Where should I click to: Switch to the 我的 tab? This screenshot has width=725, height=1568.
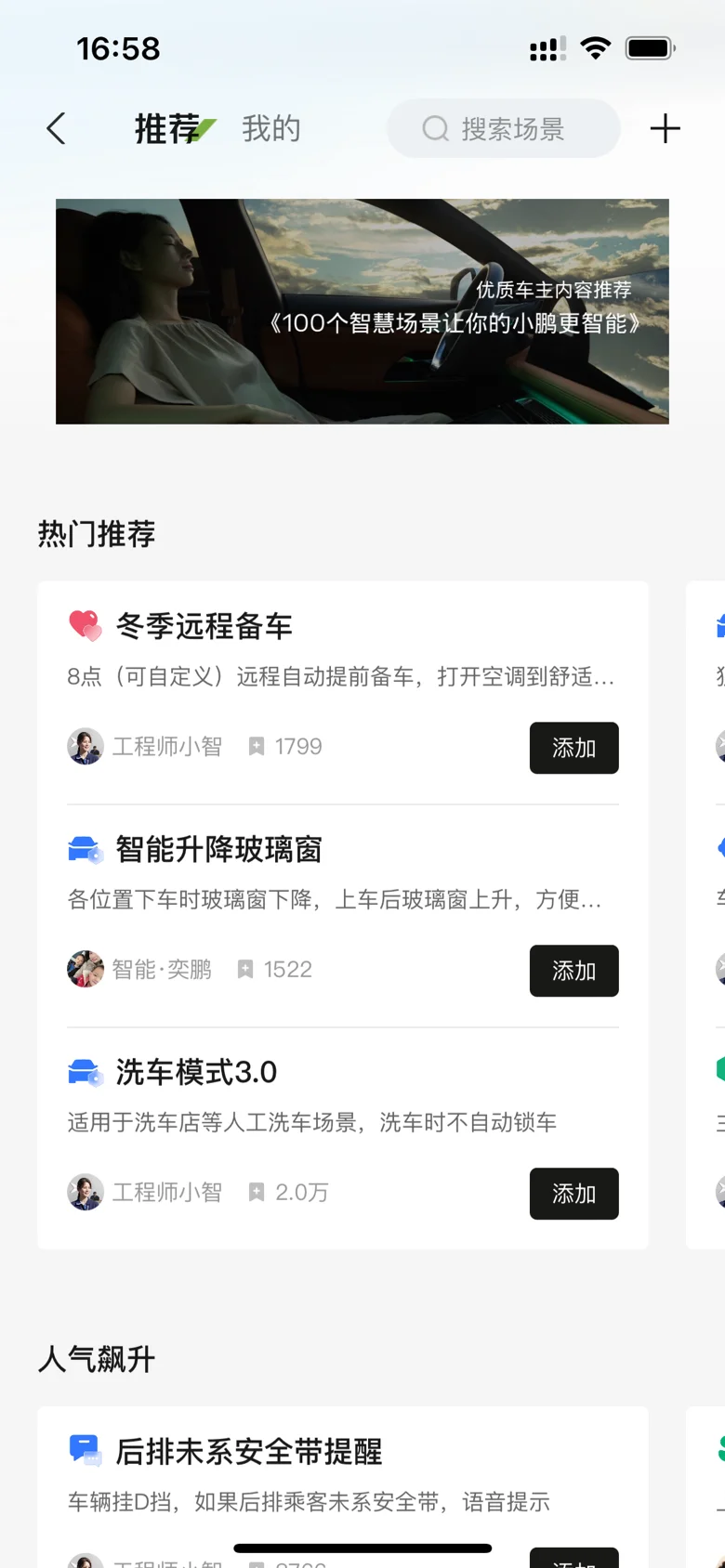(x=271, y=129)
